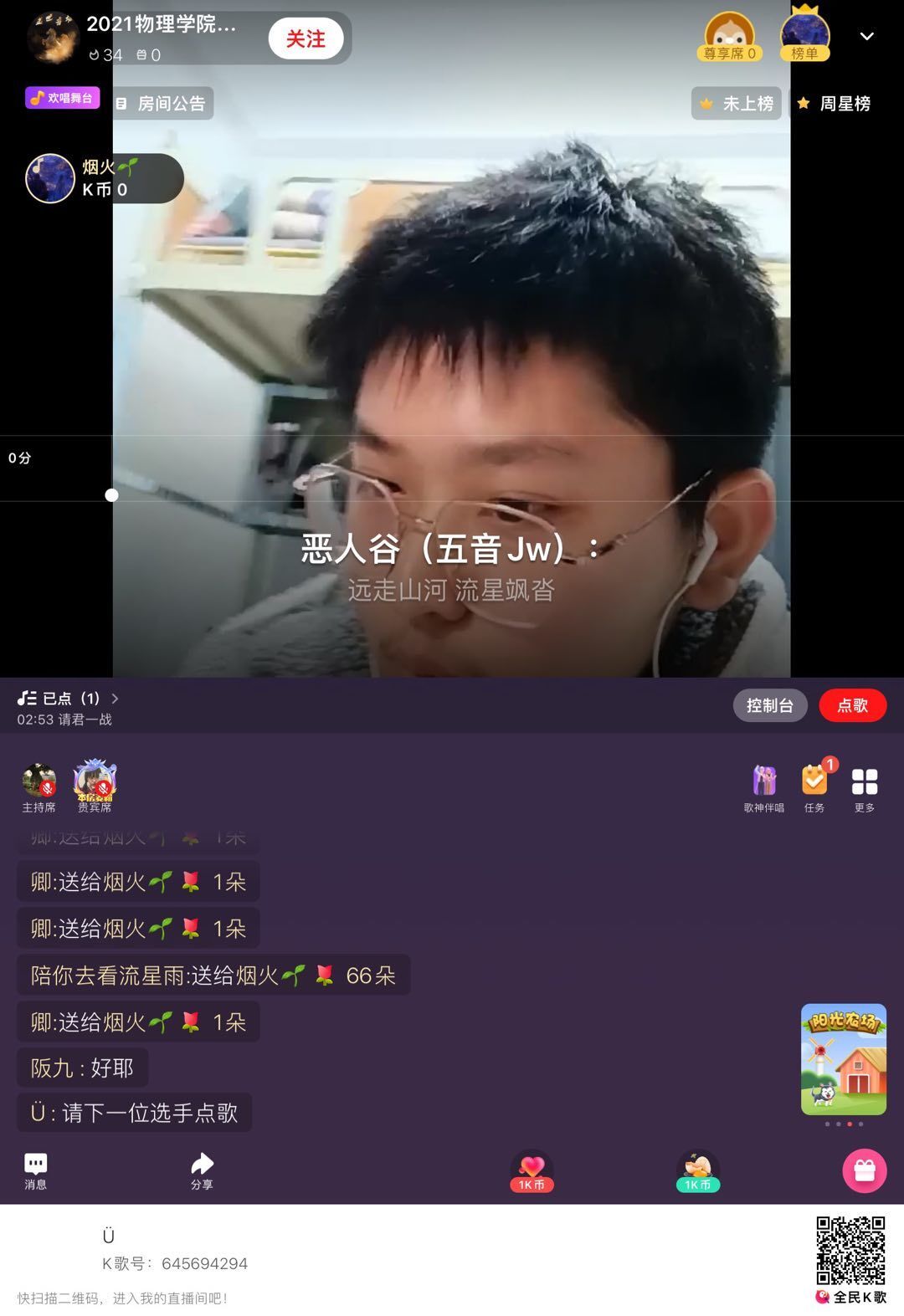Open 消息 message input
Screen dimensions: 904x1316
pyautogui.click(x=35, y=1170)
